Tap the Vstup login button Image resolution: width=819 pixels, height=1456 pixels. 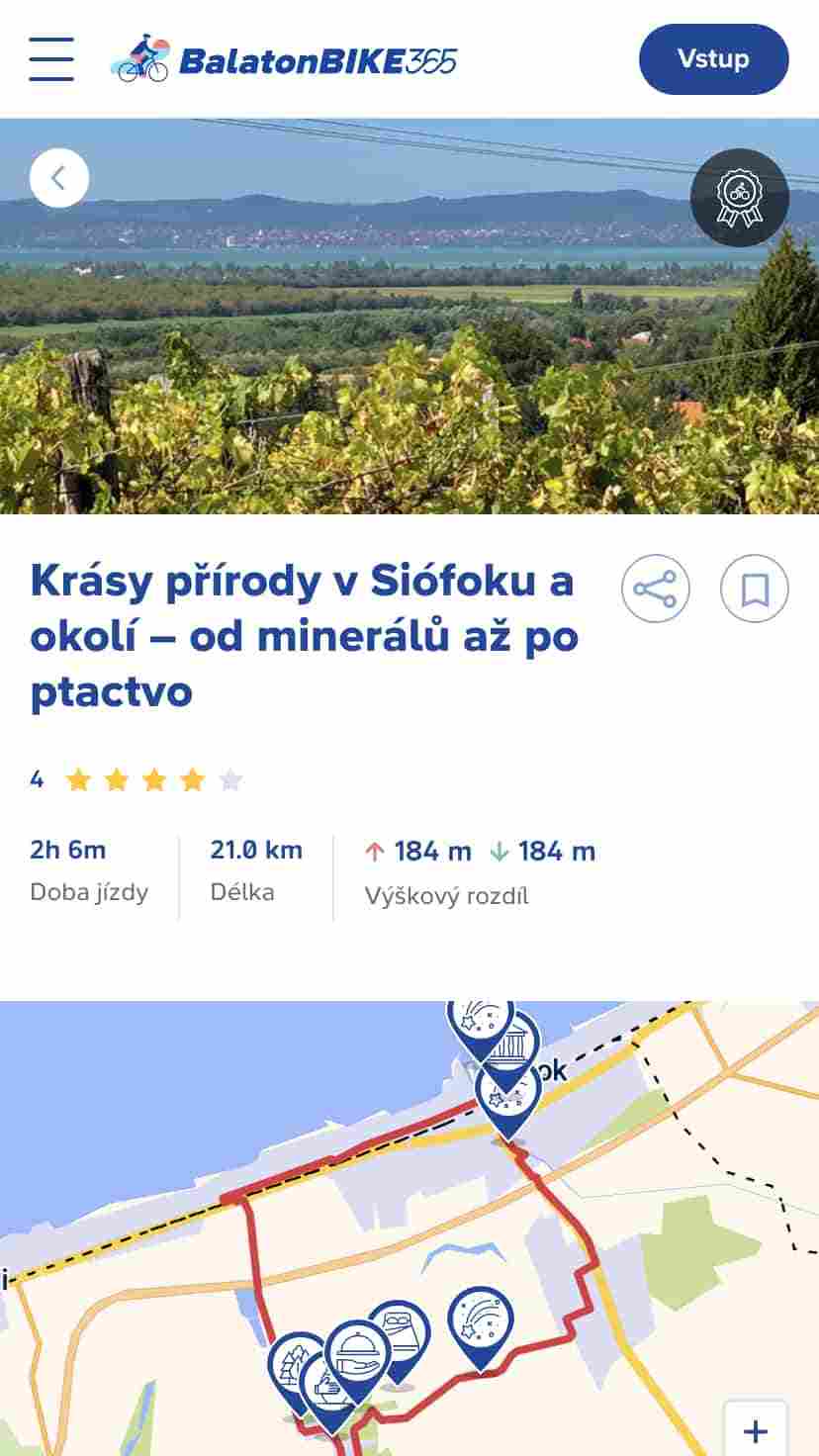tap(713, 59)
